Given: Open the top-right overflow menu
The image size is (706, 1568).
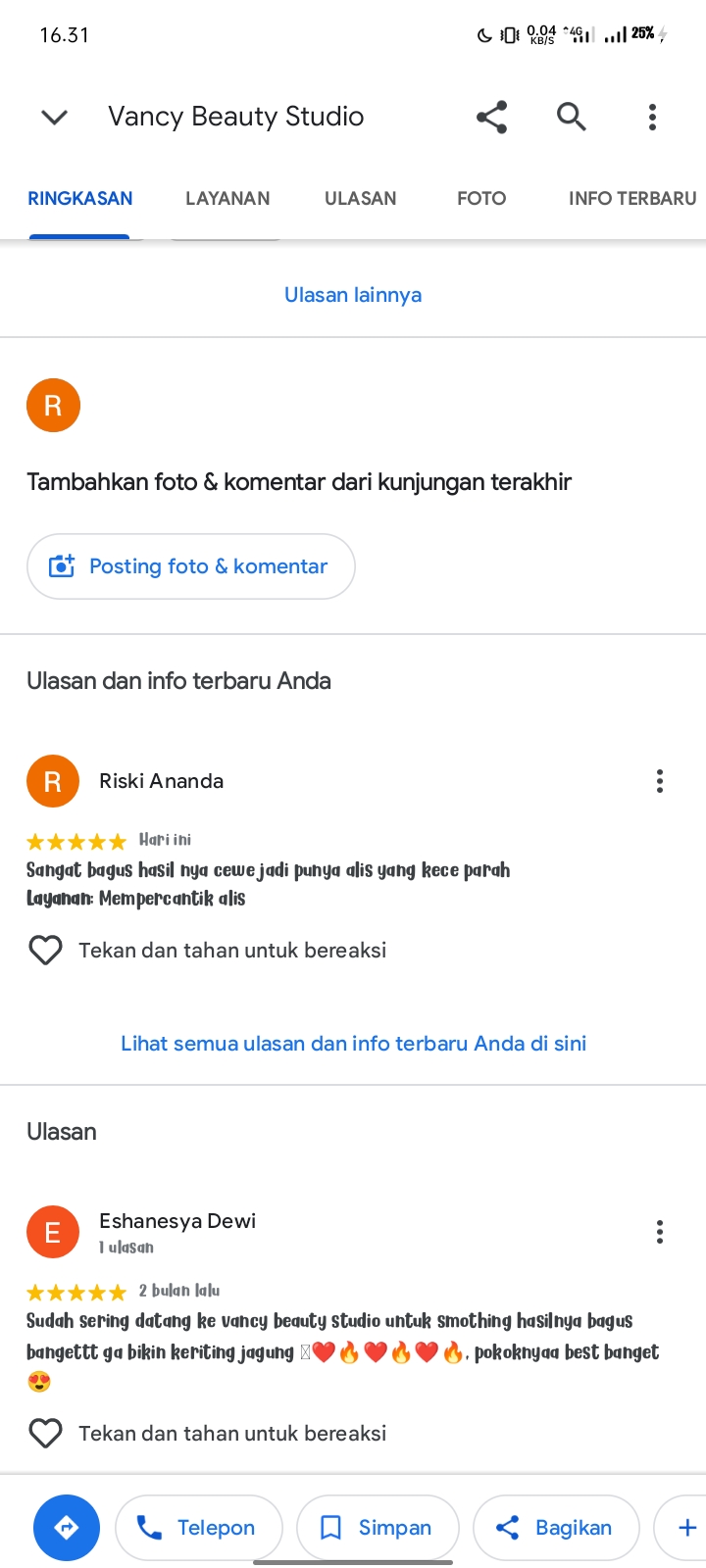Looking at the screenshot, I should [652, 117].
